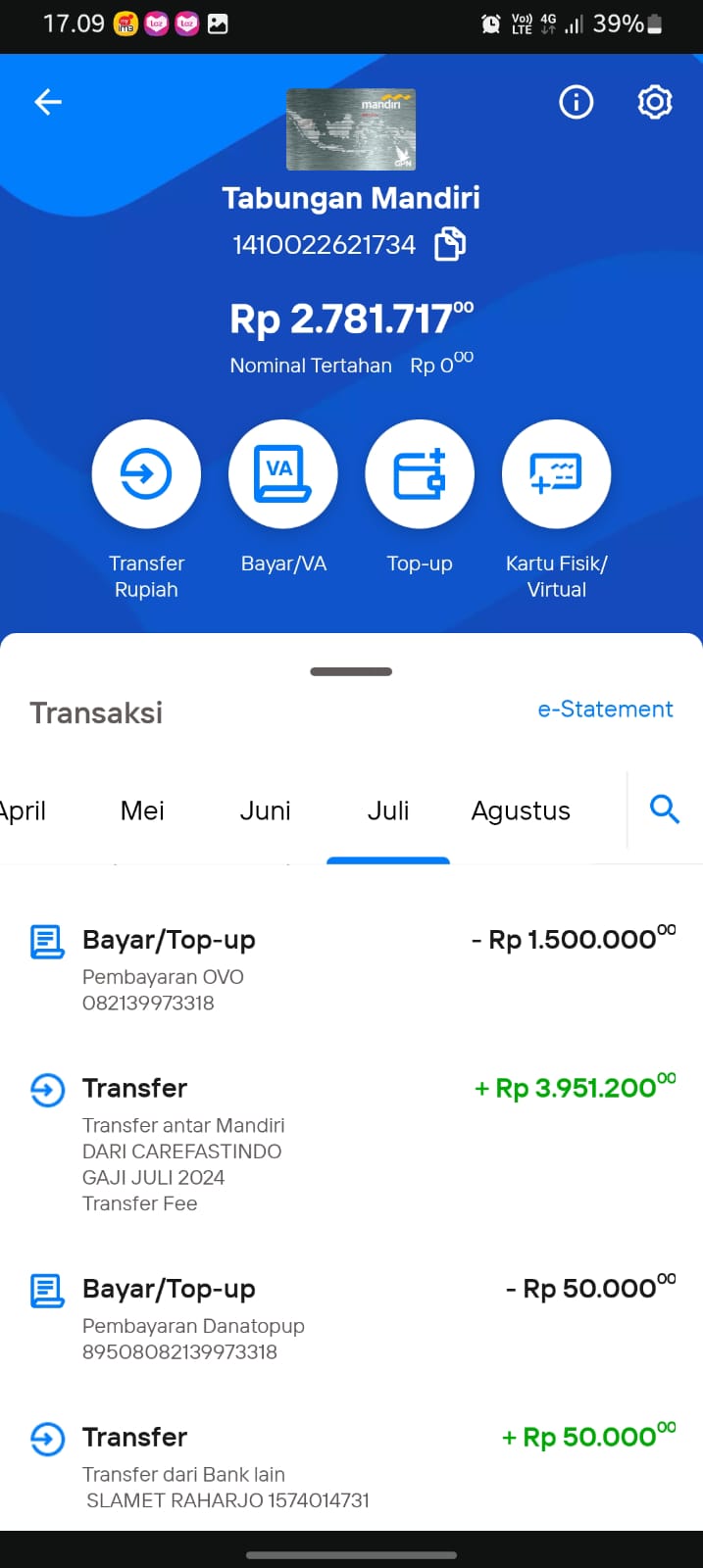Image resolution: width=703 pixels, height=1568 pixels.
Task: Open the account info icon
Action: pos(576,102)
